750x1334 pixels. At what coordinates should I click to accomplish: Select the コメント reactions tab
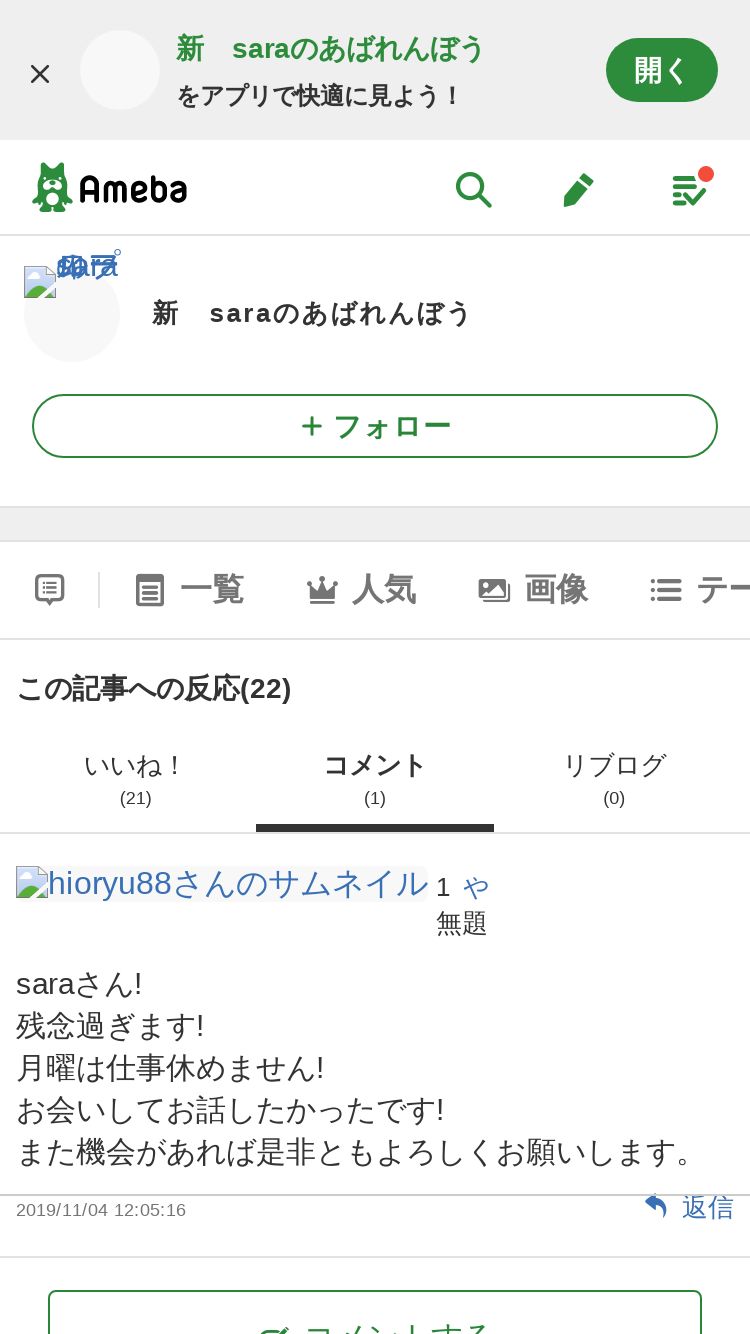click(x=375, y=779)
